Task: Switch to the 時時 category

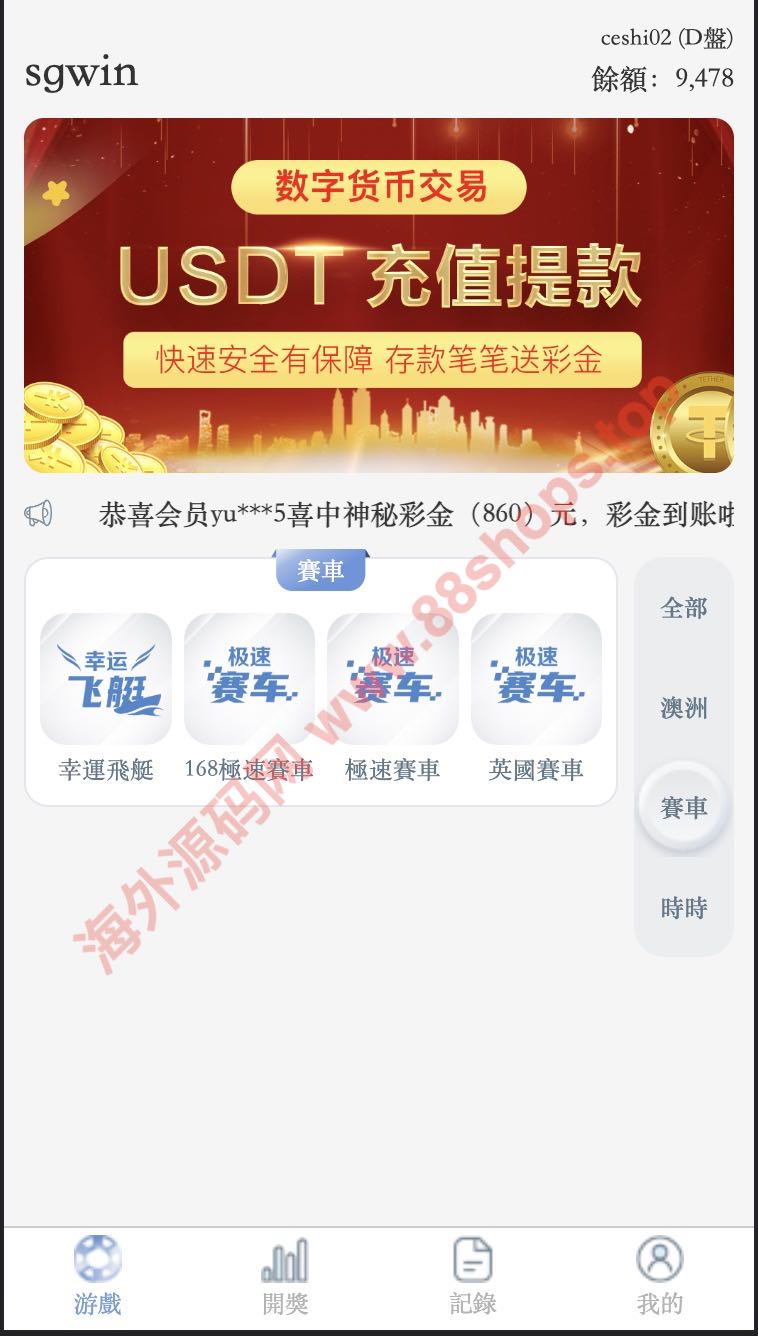Action: 684,908
